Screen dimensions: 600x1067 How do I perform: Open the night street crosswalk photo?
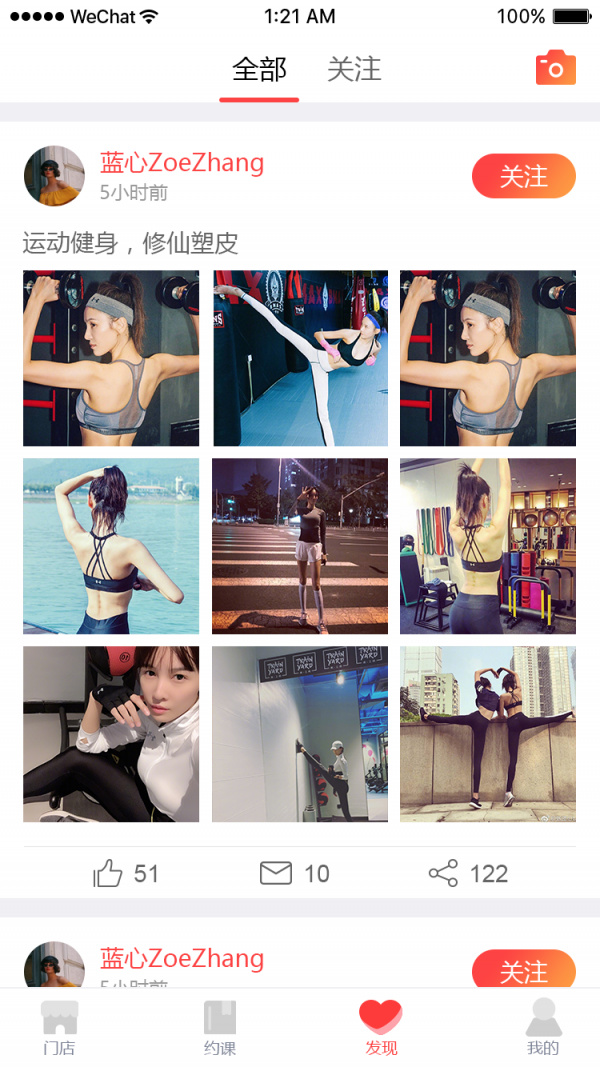pos(300,546)
